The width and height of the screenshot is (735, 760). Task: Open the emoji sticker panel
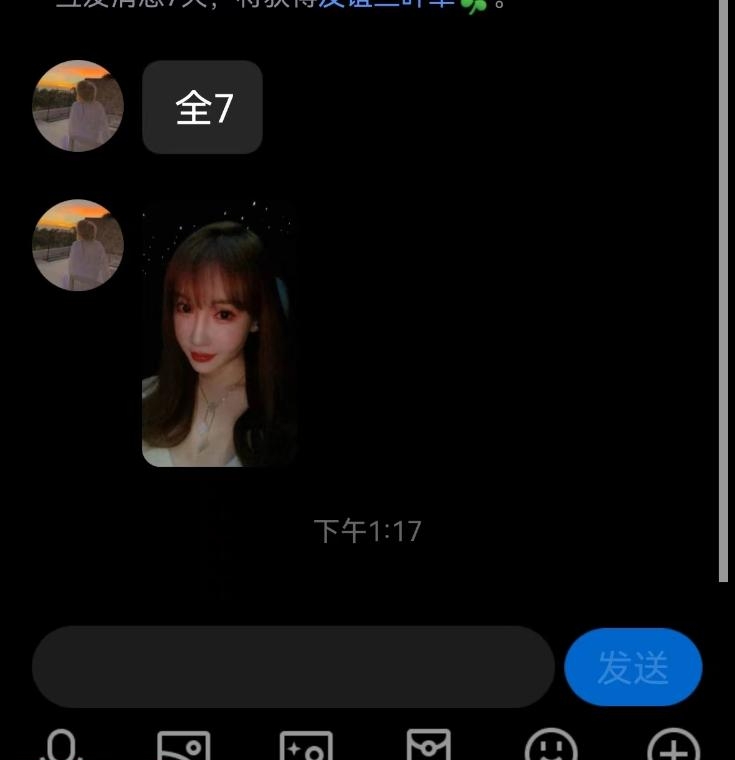pos(551,746)
